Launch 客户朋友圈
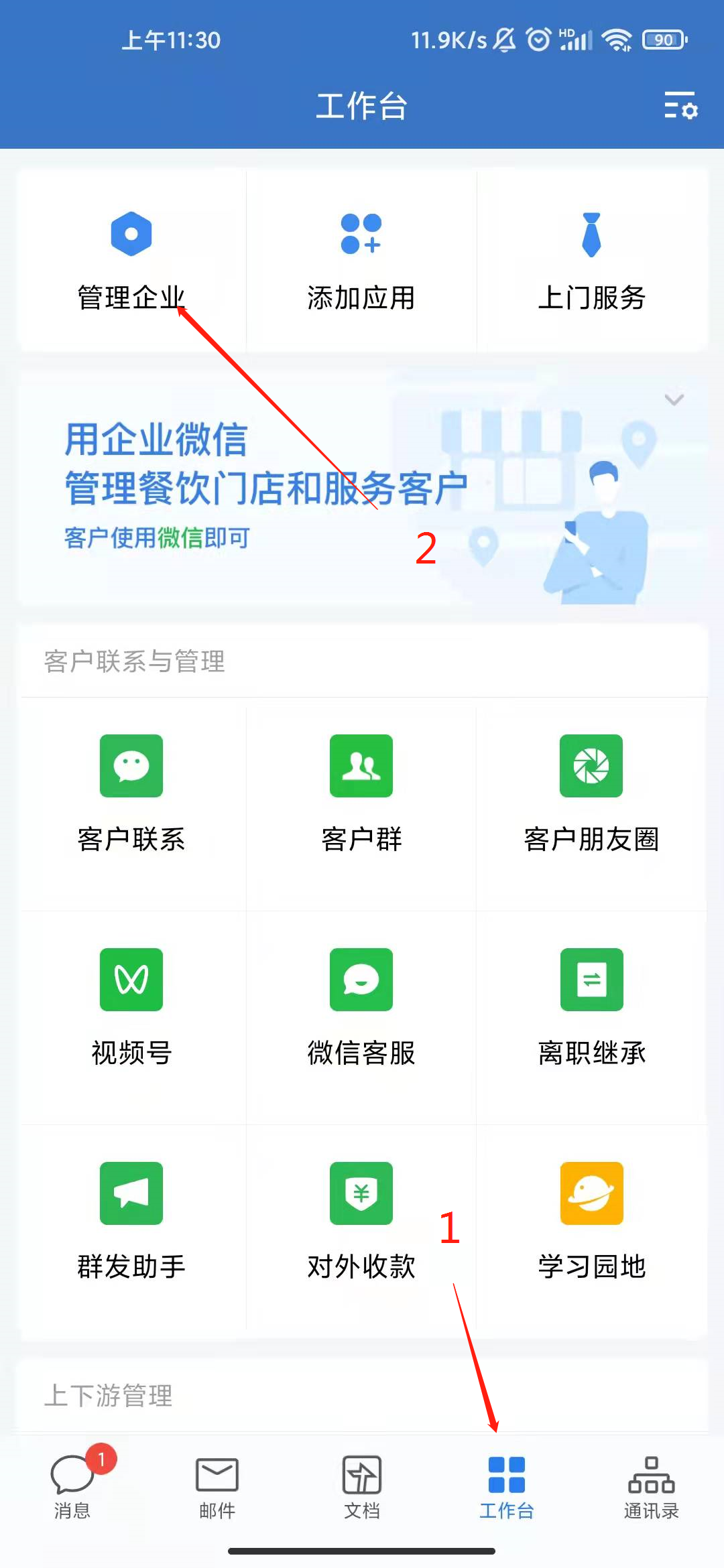The width and height of the screenshot is (724, 1568). click(591, 792)
